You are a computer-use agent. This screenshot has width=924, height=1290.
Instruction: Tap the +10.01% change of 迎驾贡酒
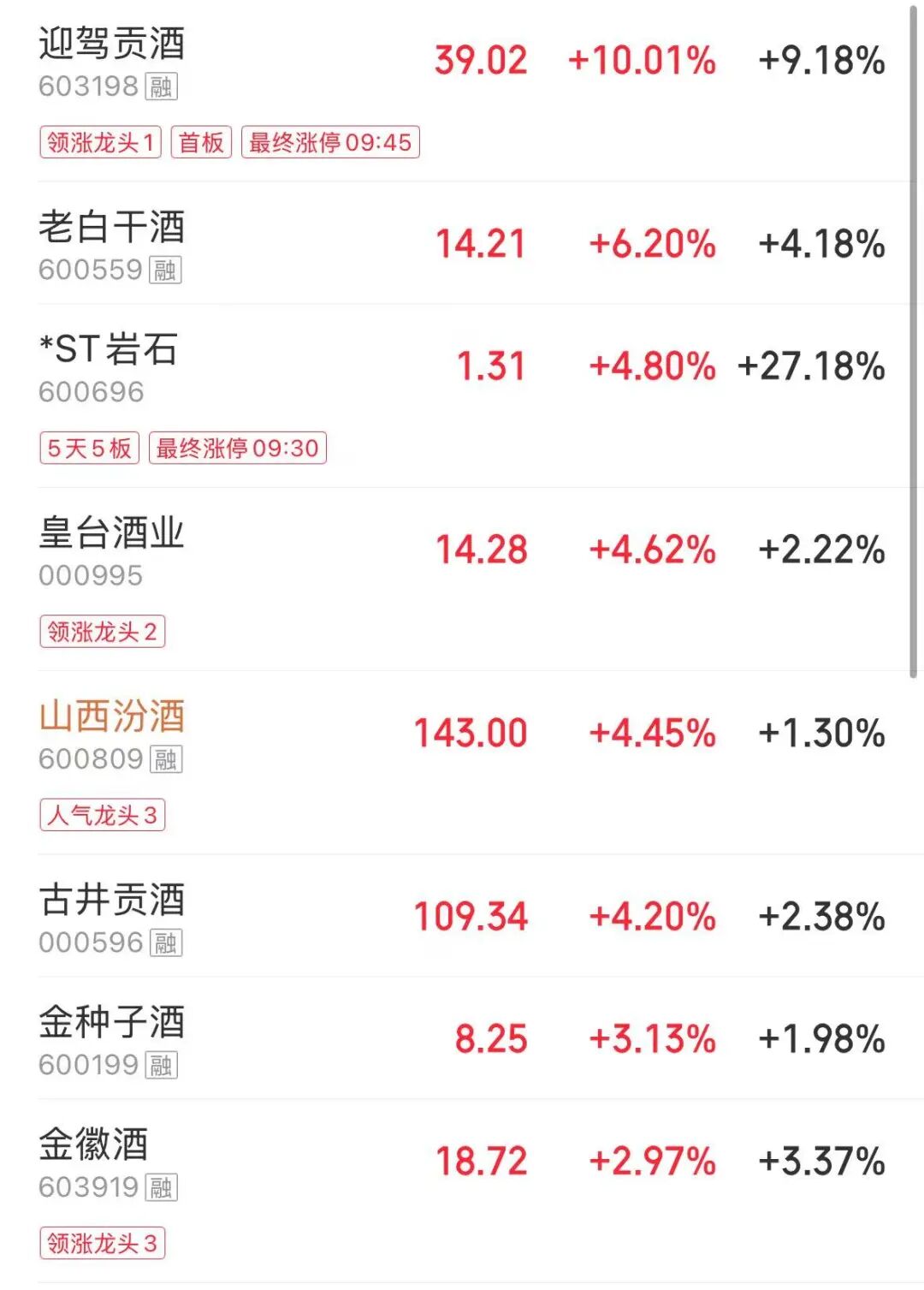click(x=640, y=58)
